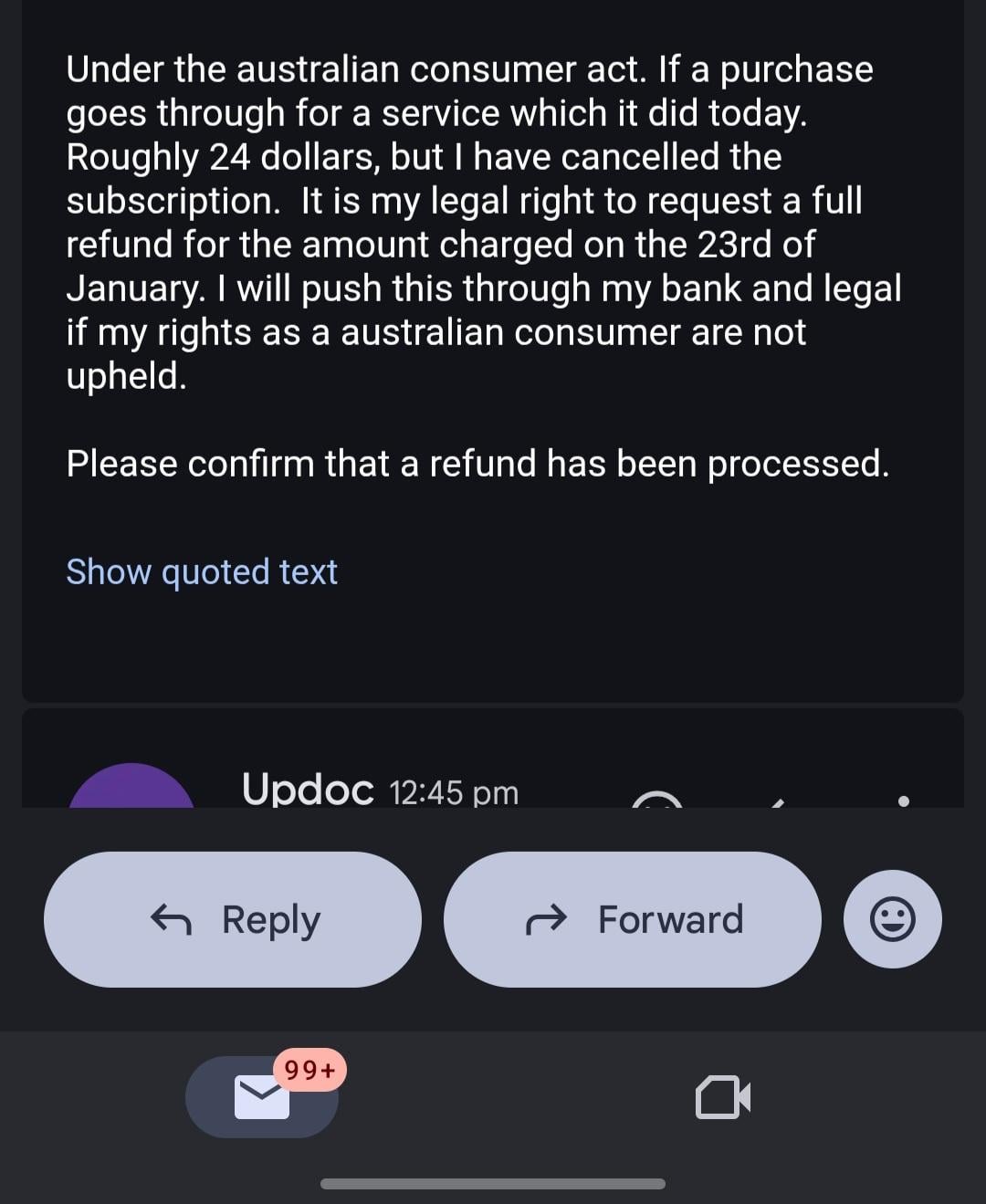
Task: Switch to the Meet video tab
Action: coord(722,1096)
